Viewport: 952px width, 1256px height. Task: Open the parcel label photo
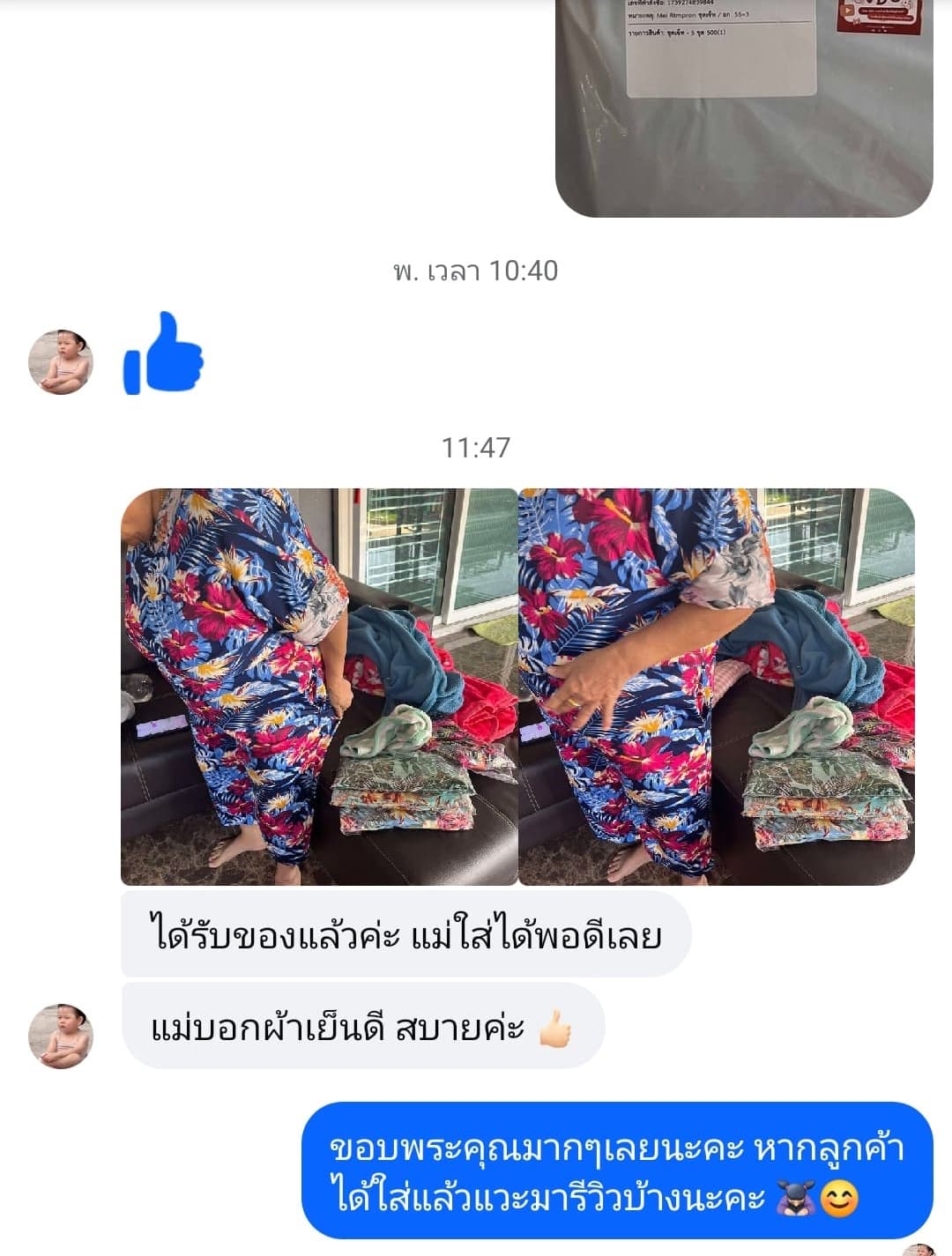(743, 106)
